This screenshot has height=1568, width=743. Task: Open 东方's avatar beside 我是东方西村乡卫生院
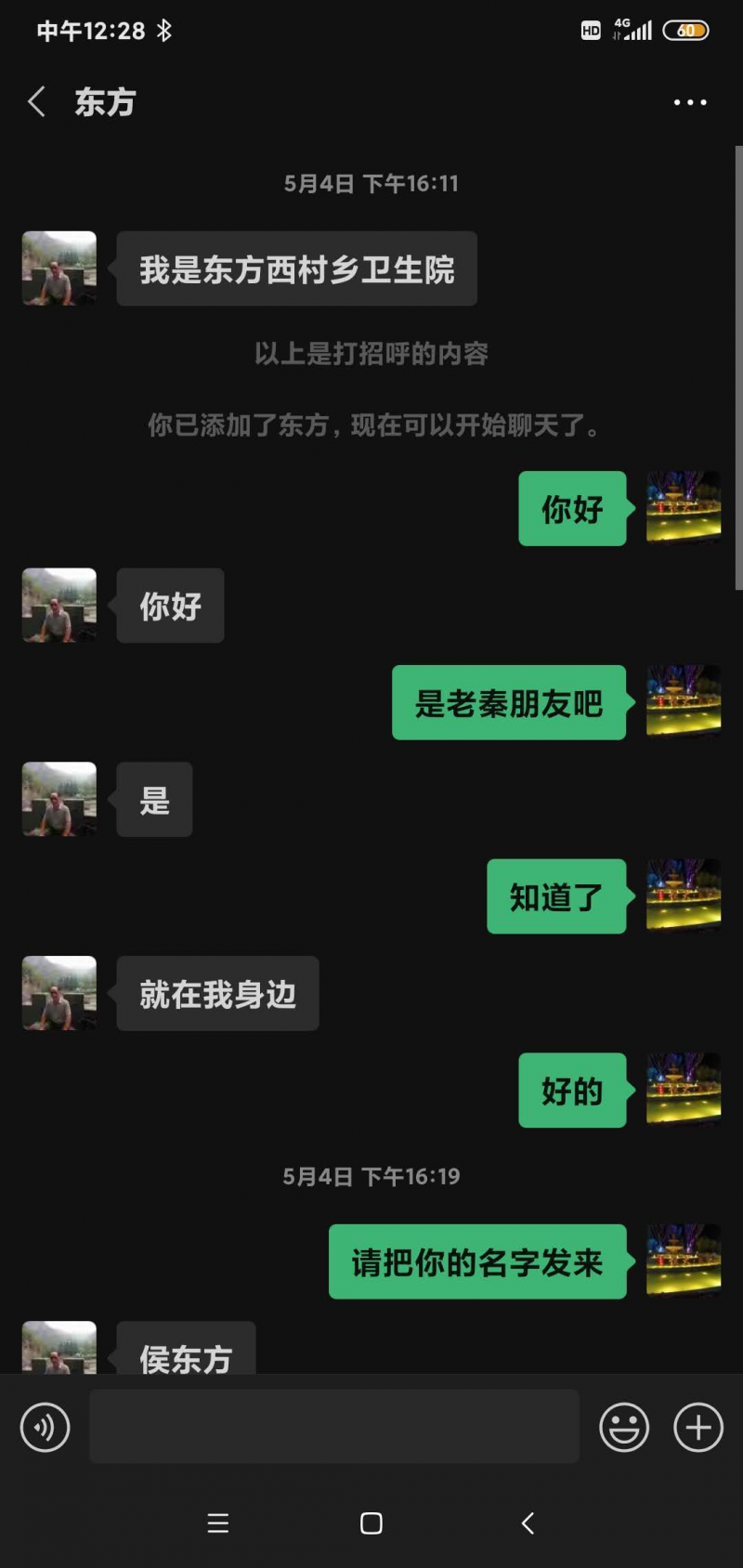(x=59, y=268)
